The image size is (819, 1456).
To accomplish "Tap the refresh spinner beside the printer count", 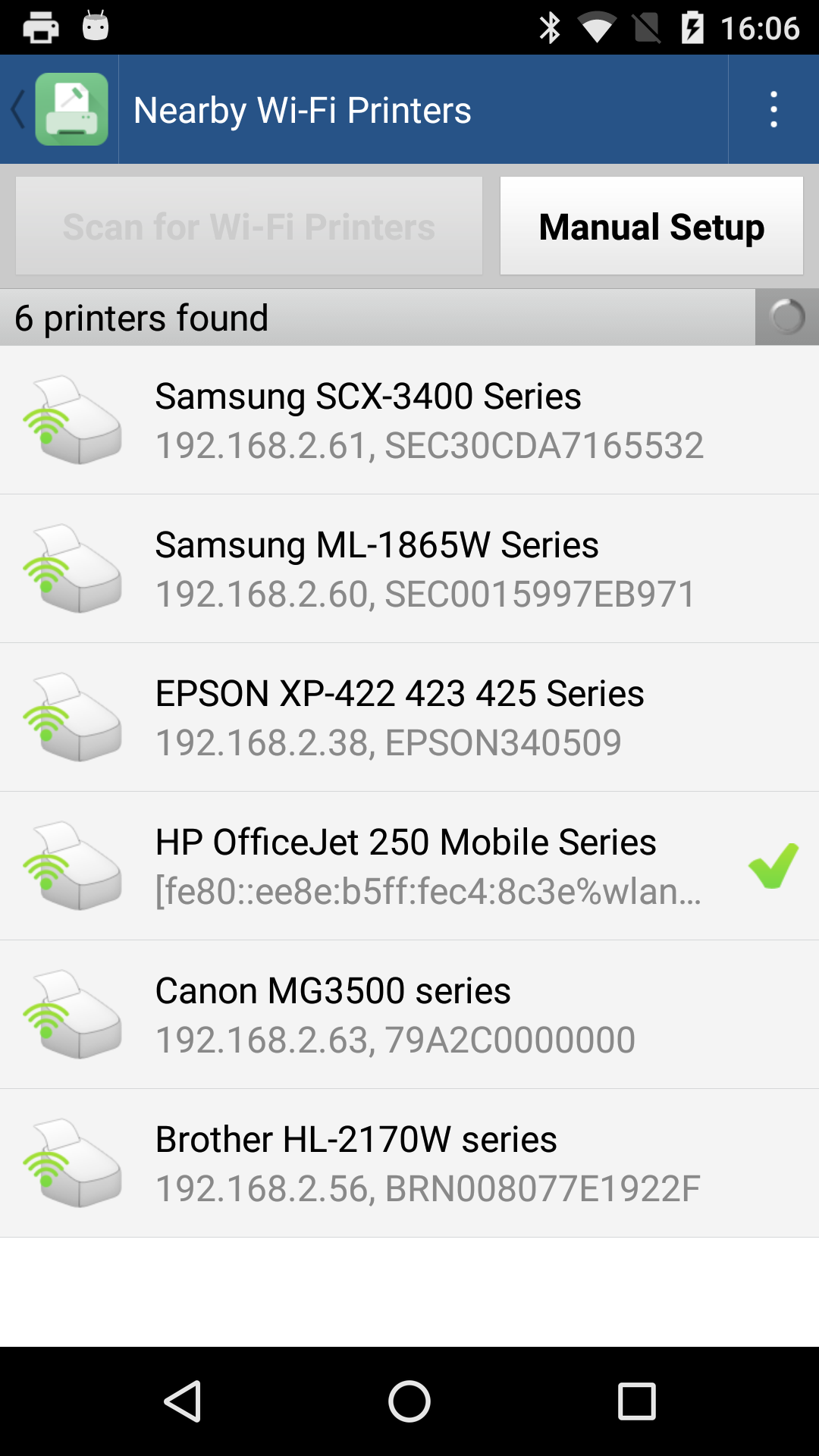I will 786,318.
